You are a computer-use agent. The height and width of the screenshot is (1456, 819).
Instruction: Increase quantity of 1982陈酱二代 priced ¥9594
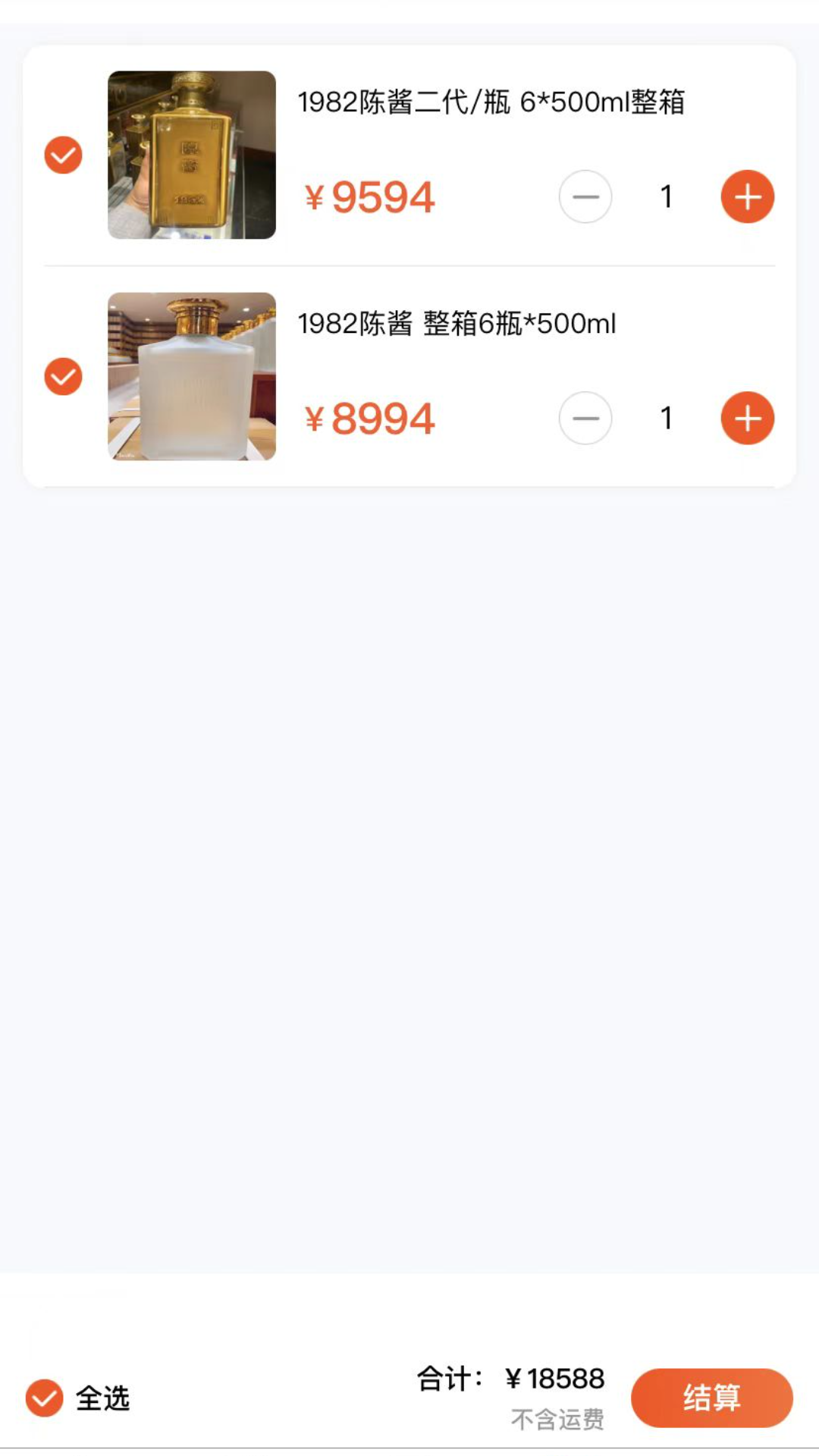coord(747,196)
